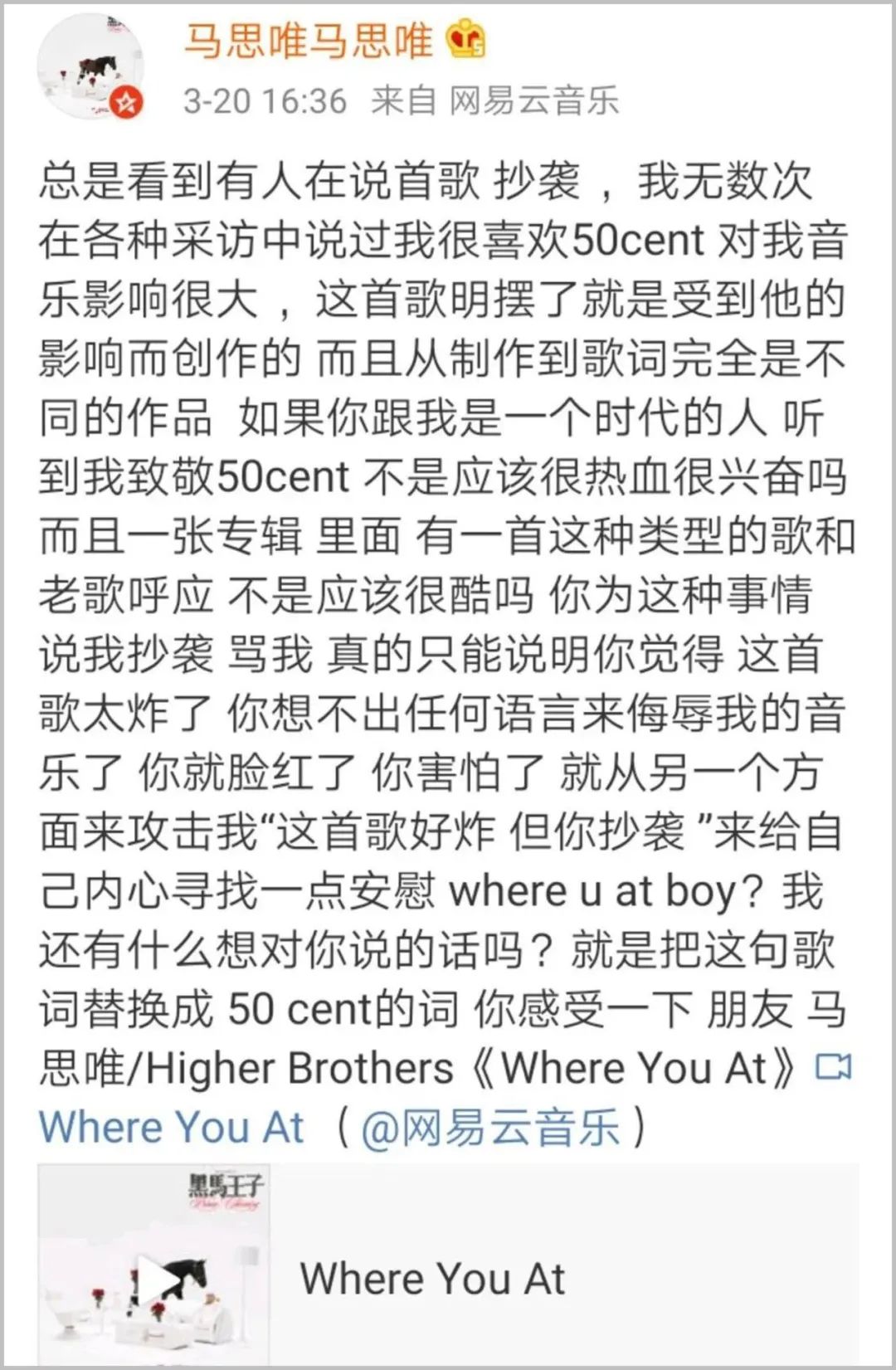Open 马思唯马思唯's profile avatar

coord(91,66)
